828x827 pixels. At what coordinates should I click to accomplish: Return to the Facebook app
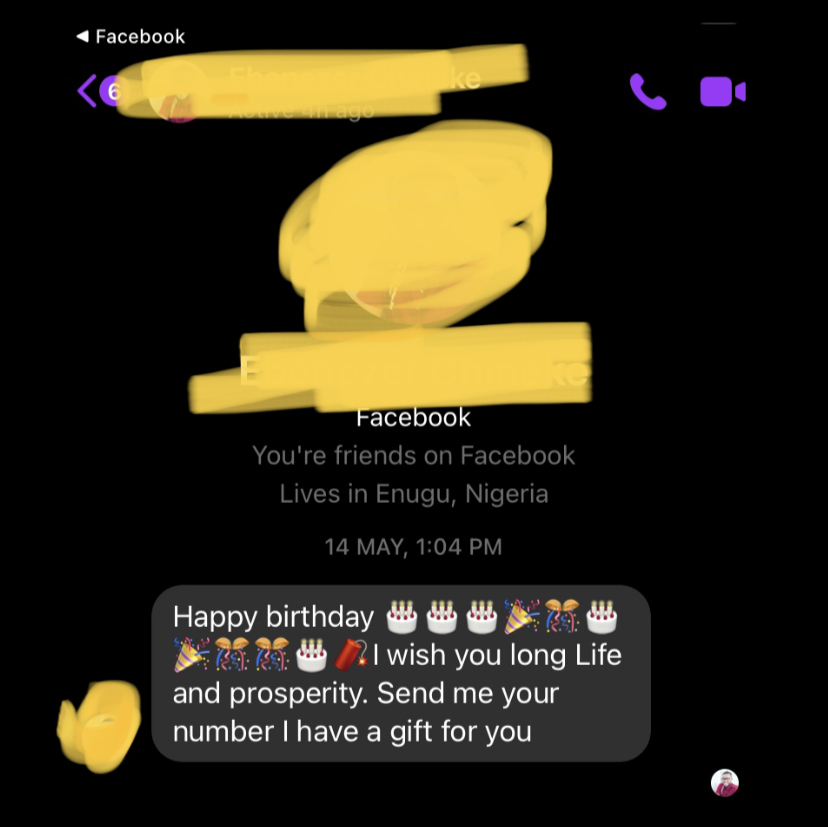coord(130,37)
